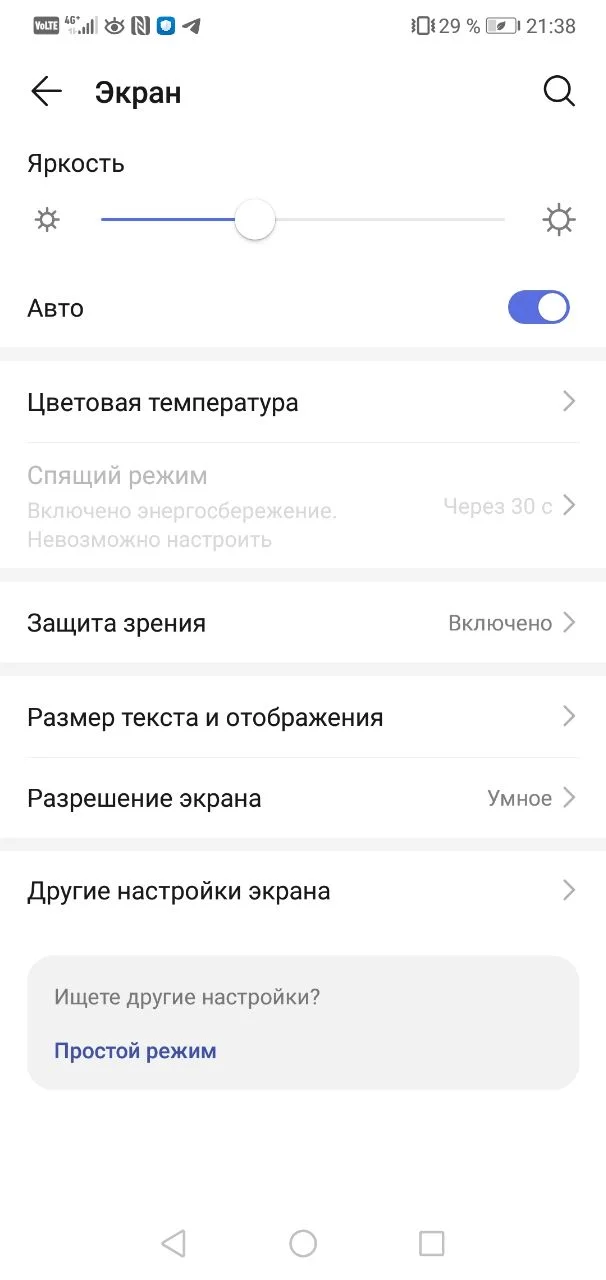Open Другие настройки экрана
The width and height of the screenshot is (606, 1280).
(302, 891)
